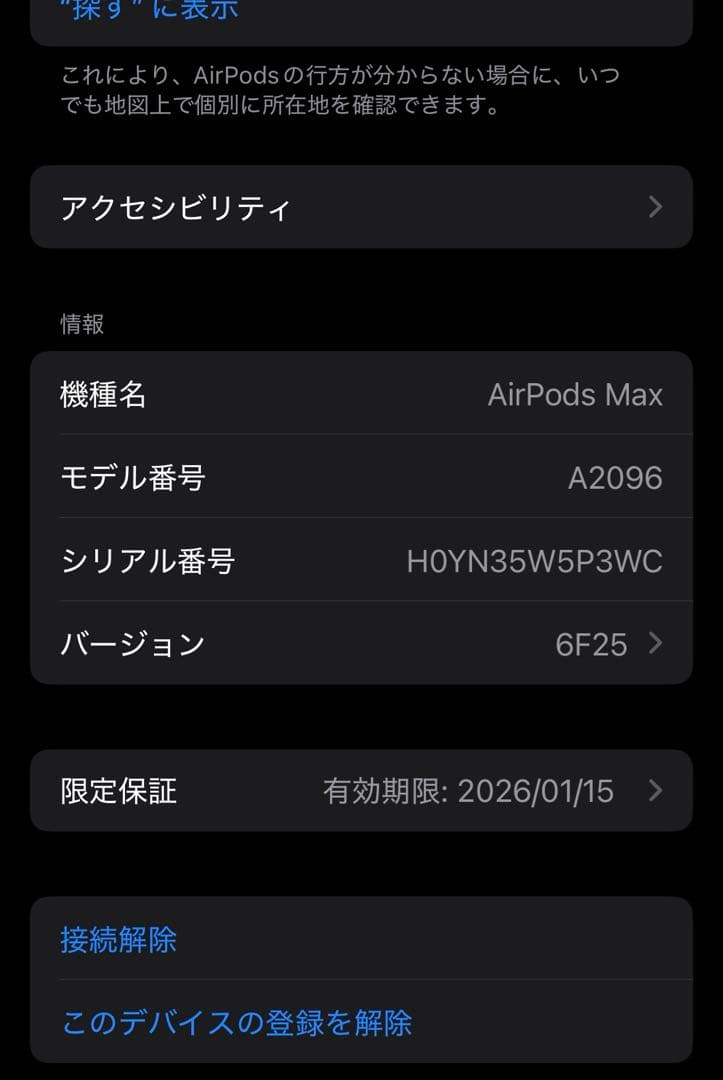Tap the serial number H0YN35W5P3WC row
This screenshot has height=1080, width=723.
click(360, 561)
